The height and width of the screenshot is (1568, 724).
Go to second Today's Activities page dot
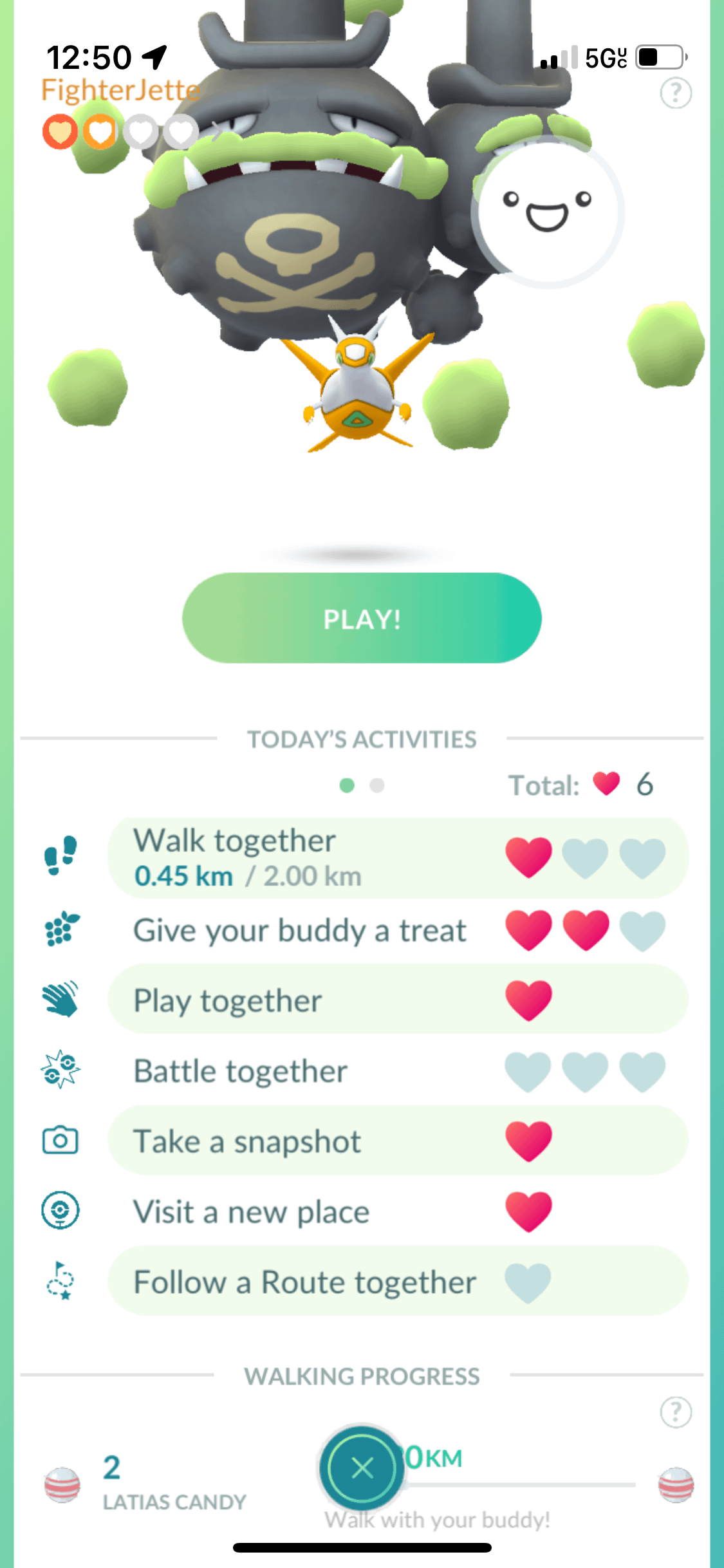pyautogui.click(x=377, y=785)
